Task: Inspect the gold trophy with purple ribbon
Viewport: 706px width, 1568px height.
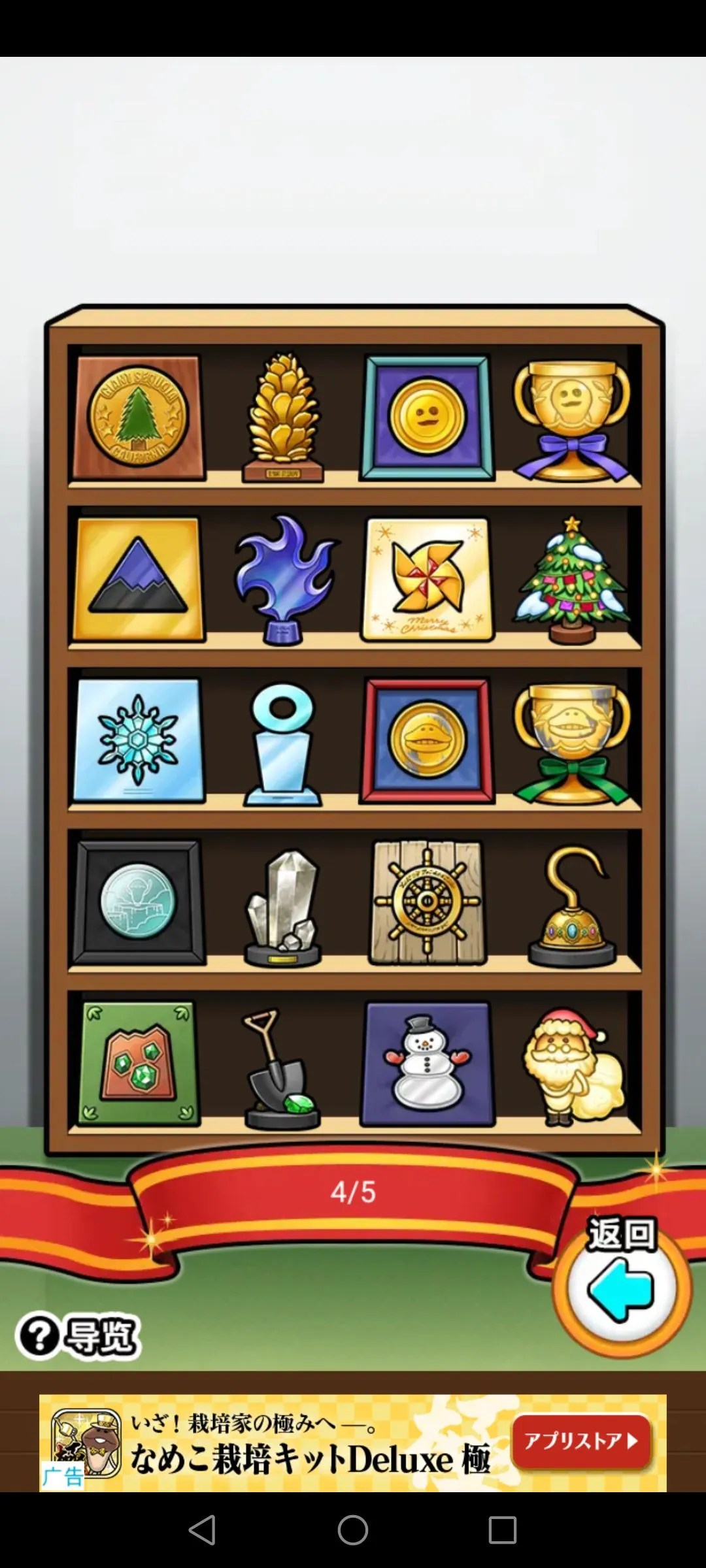Action: coord(572,418)
